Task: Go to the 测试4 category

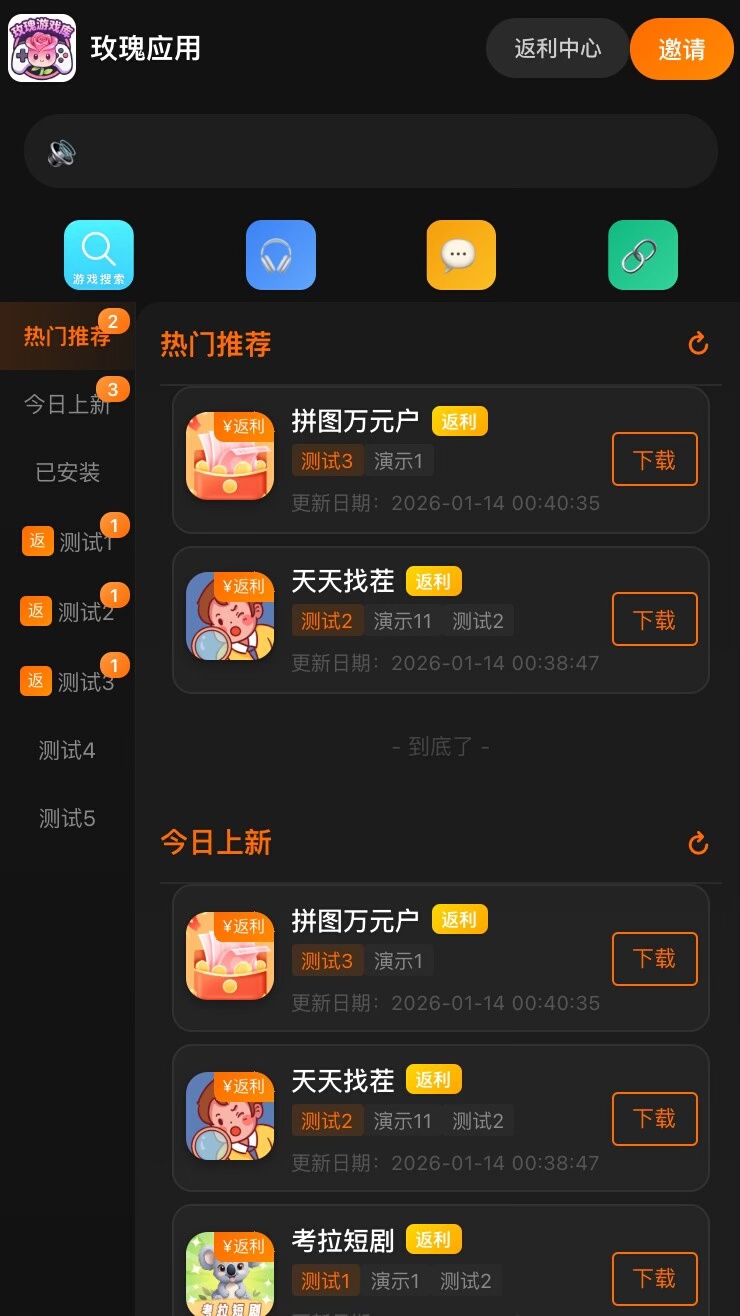Action: (x=67, y=750)
